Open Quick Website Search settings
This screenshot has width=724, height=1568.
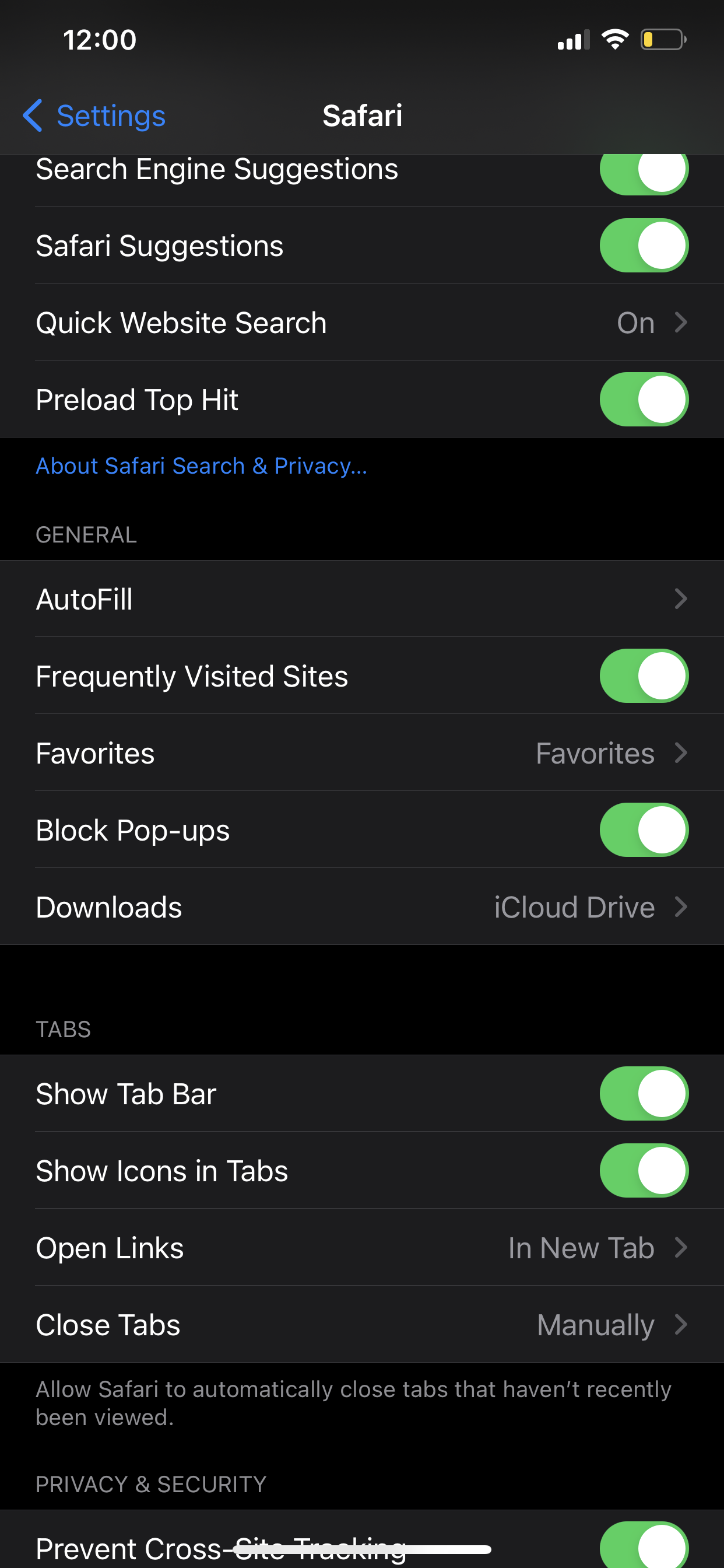[x=361, y=323]
